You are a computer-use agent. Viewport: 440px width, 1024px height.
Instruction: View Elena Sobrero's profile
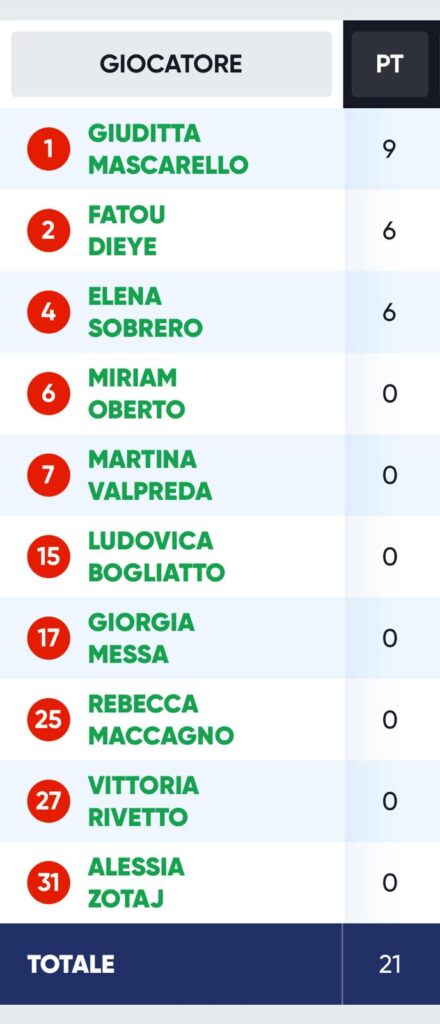click(x=145, y=312)
